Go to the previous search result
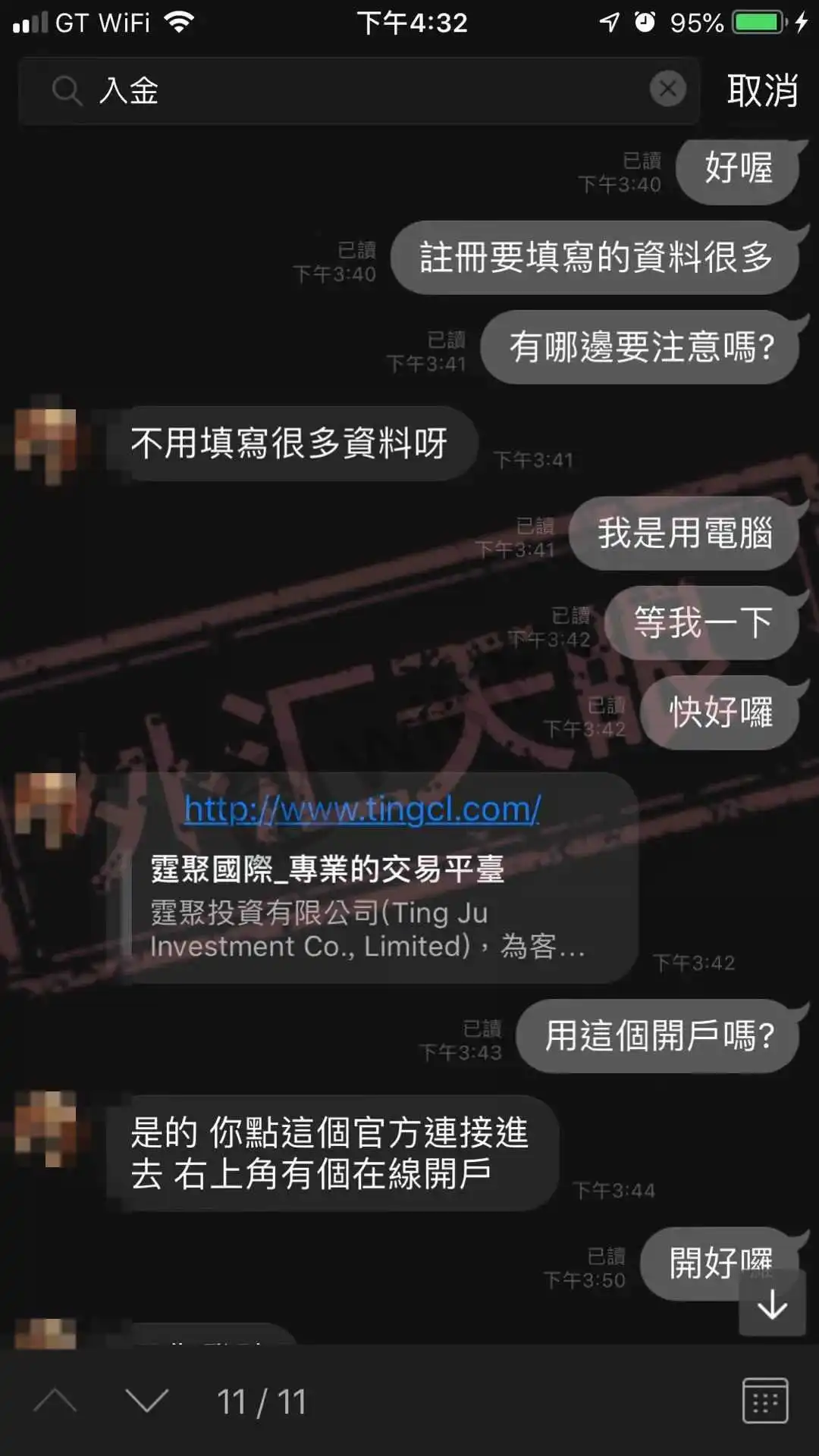819x1456 pixels. (x=55, y=1401)
